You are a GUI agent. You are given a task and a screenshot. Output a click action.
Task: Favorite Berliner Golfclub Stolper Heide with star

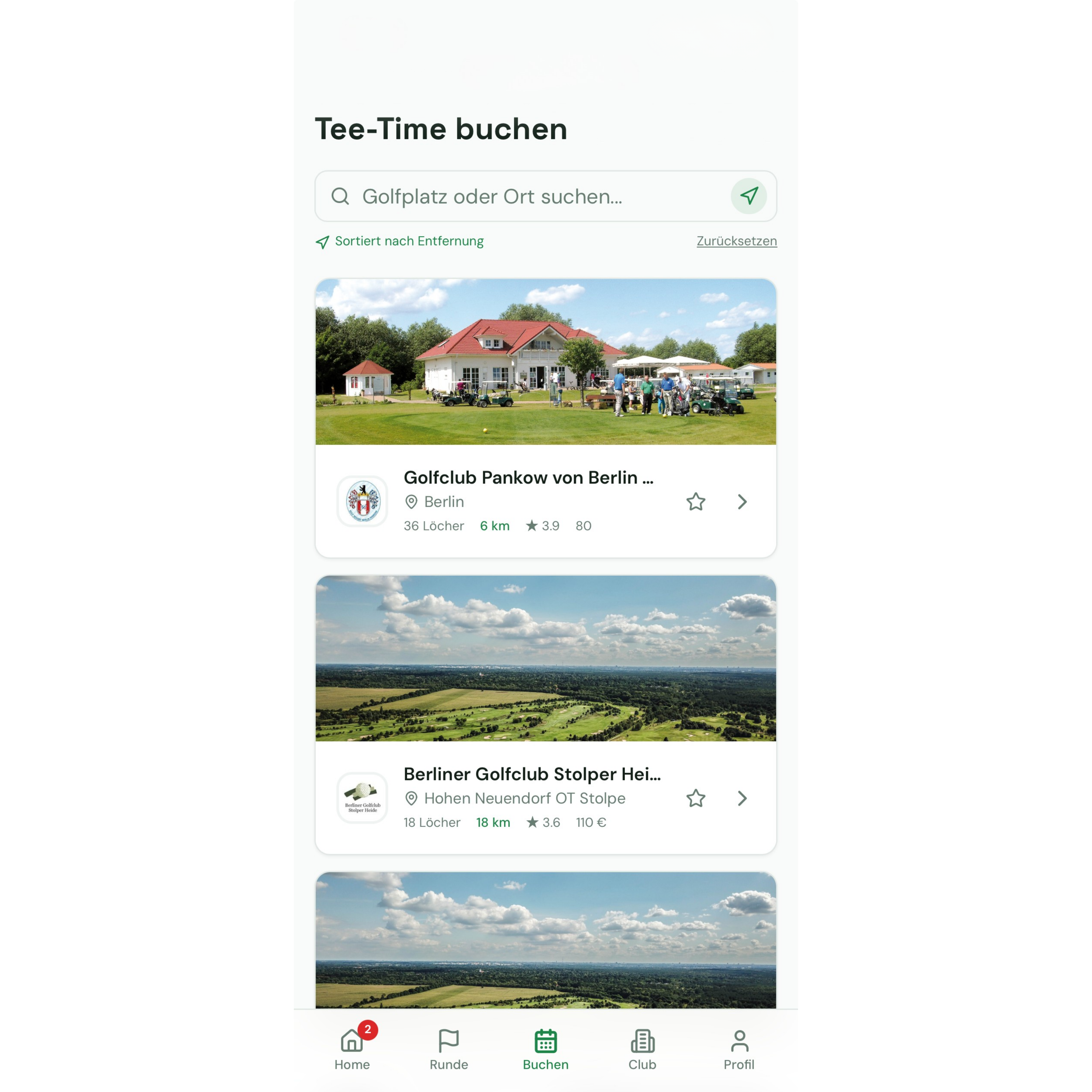click(696, 798)
